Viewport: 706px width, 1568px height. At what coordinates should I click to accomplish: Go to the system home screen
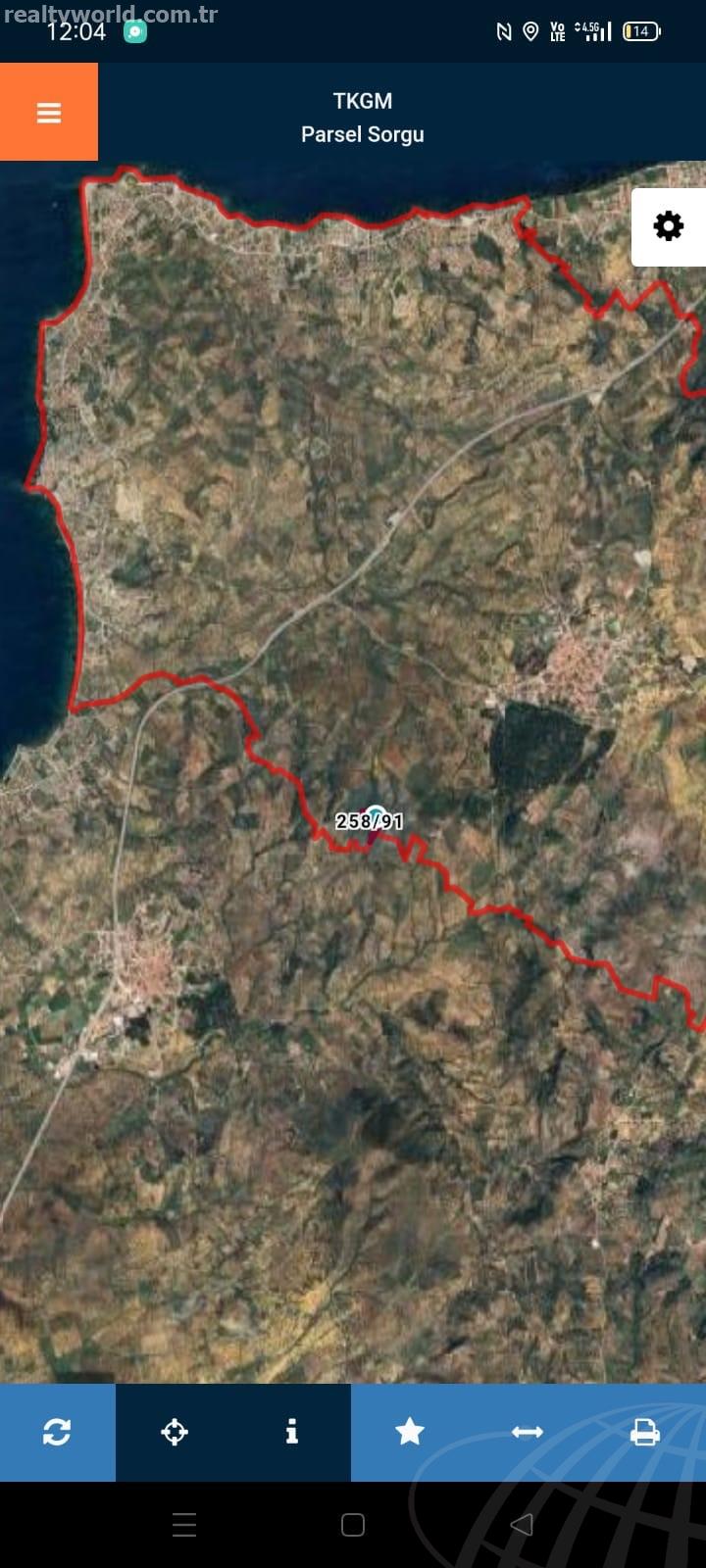tap(353, 1524)
